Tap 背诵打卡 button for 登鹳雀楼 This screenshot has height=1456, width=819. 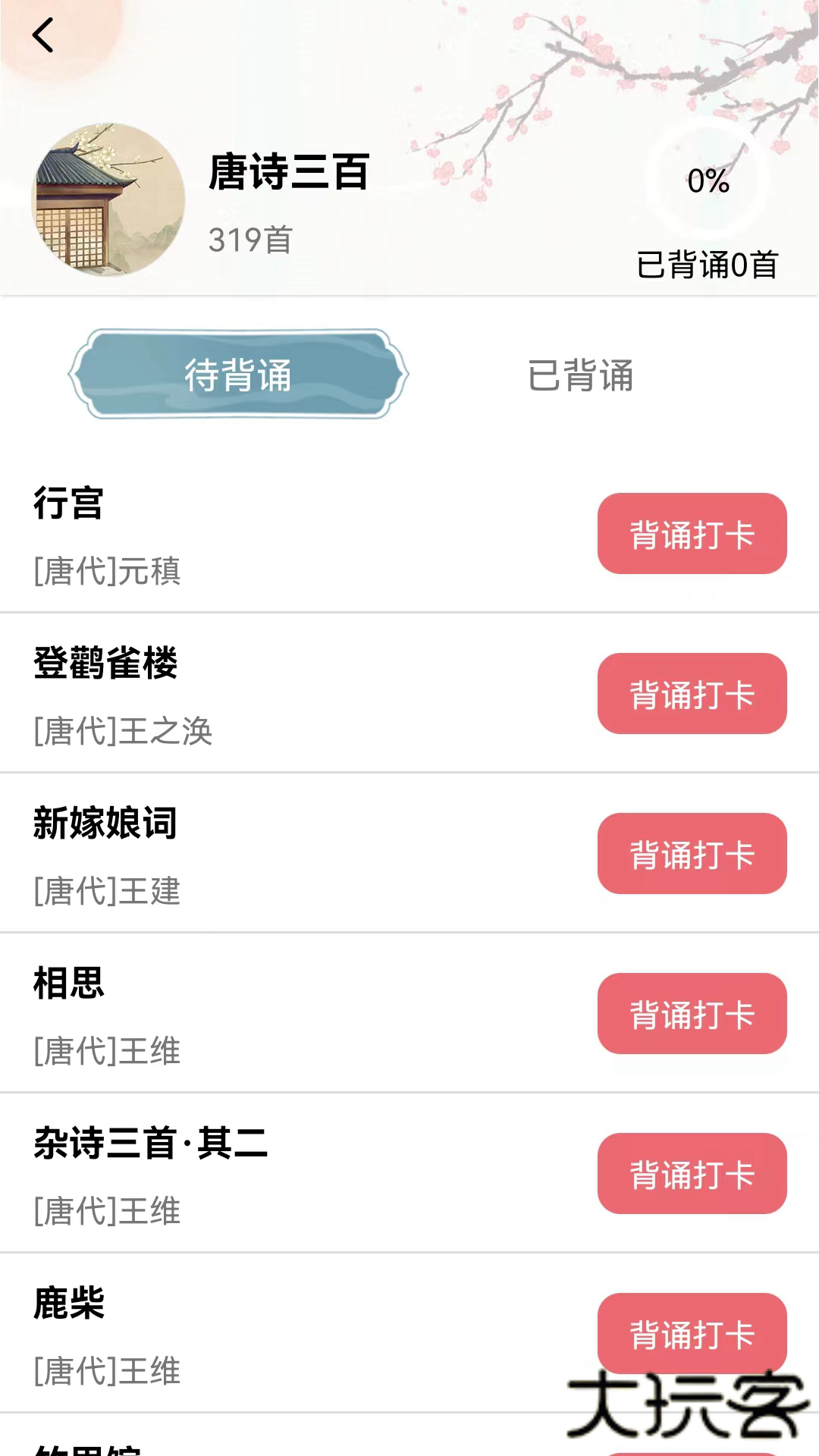pyautogui.click(x=692, y=694)
